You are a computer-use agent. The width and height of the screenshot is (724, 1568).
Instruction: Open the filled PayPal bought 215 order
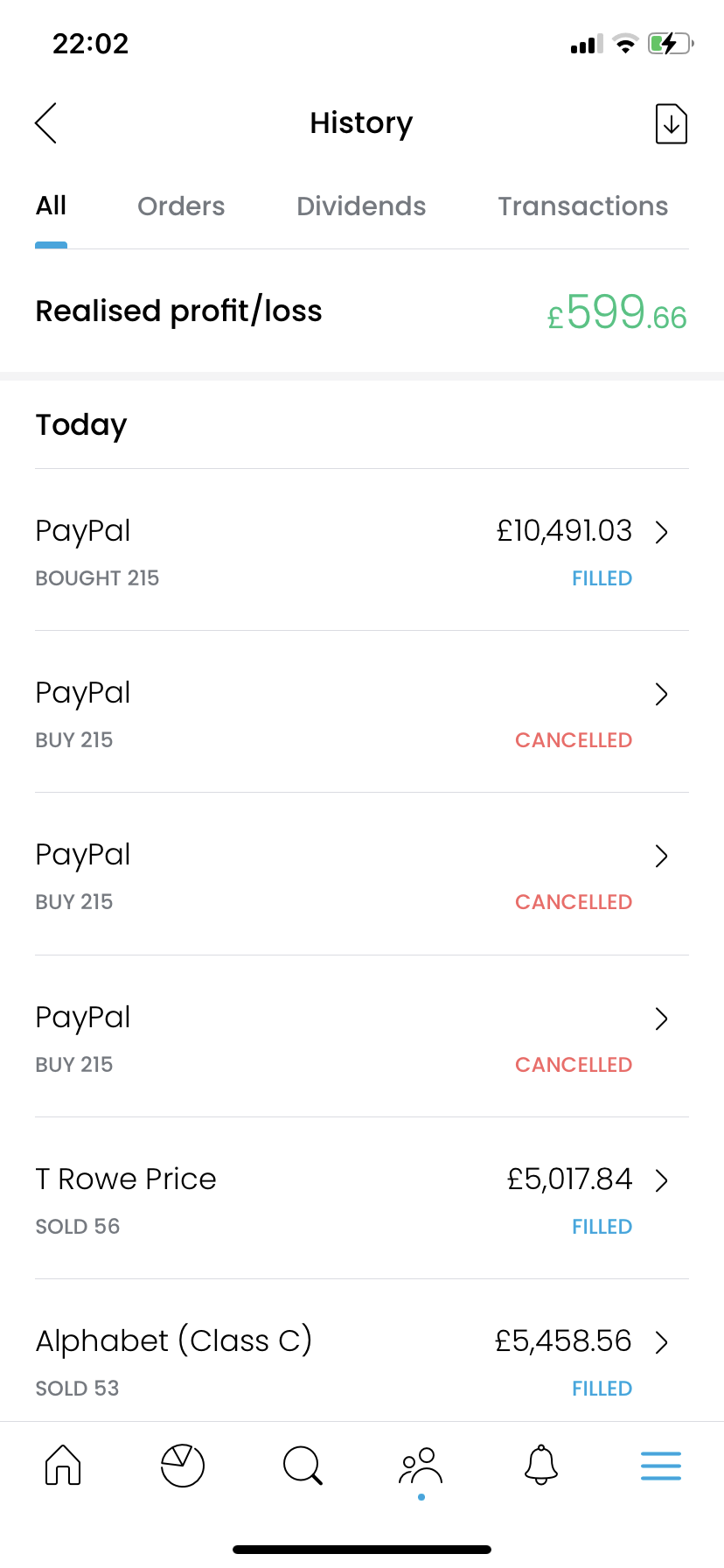coord(362,550)
